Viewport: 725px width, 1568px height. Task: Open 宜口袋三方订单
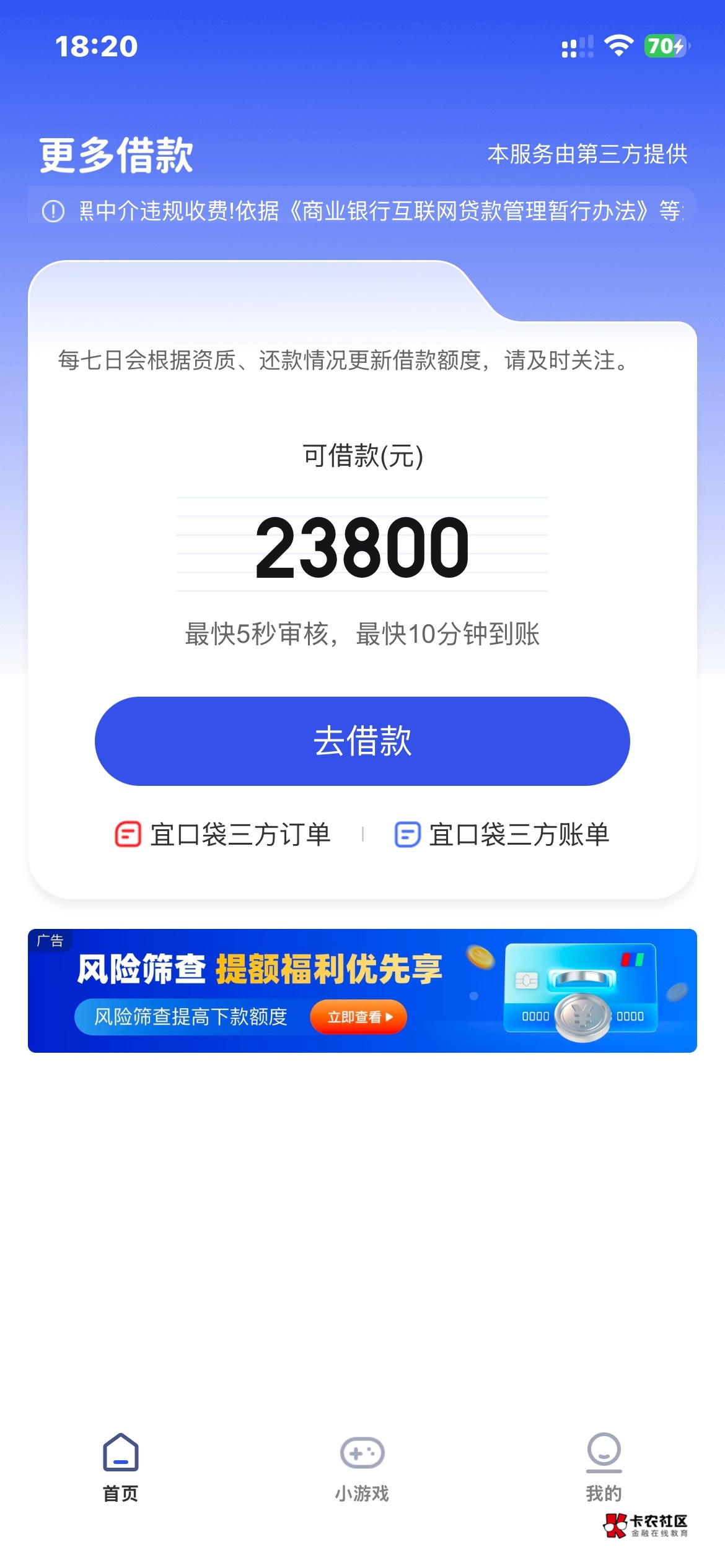click(x=223, y=834)
